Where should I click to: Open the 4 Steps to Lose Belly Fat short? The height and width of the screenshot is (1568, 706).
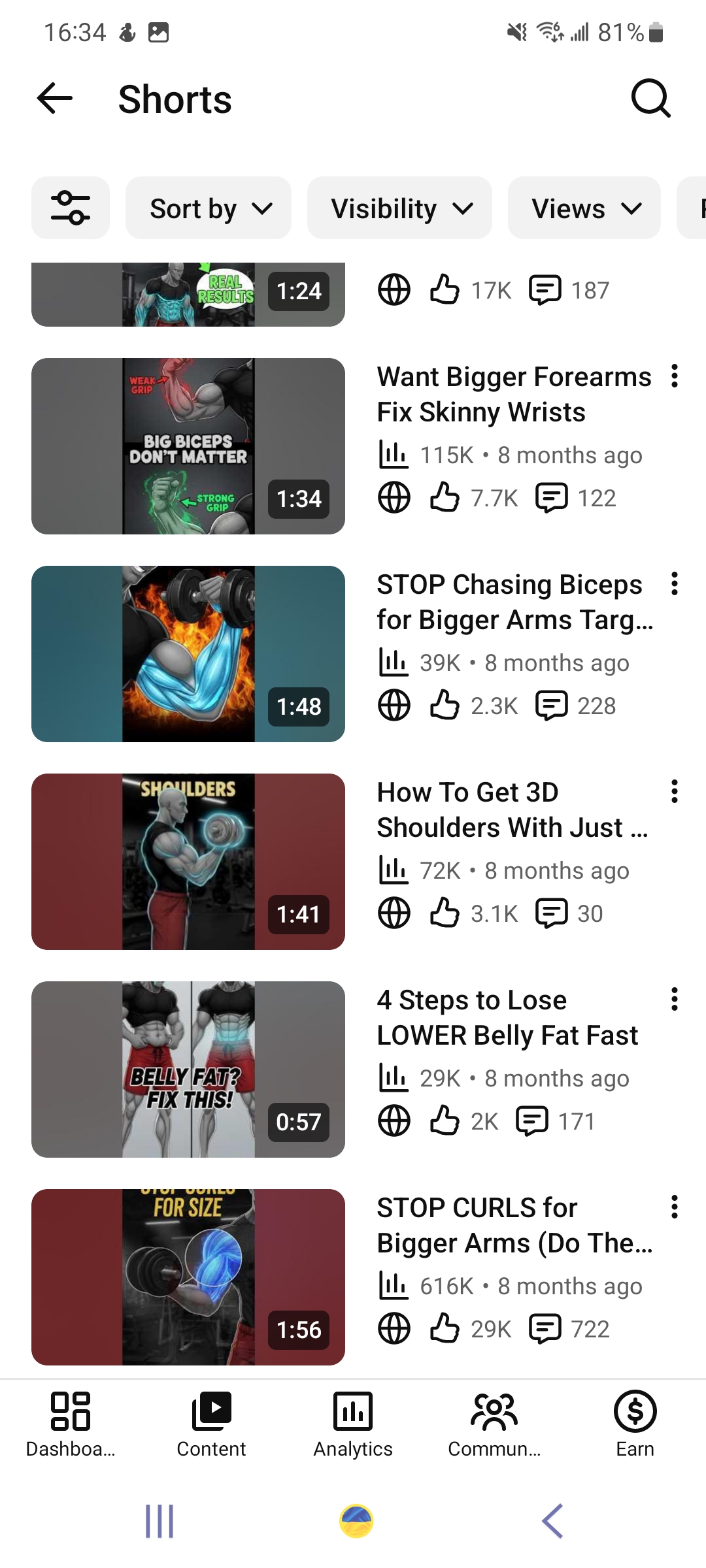[x=188, y=1070]
